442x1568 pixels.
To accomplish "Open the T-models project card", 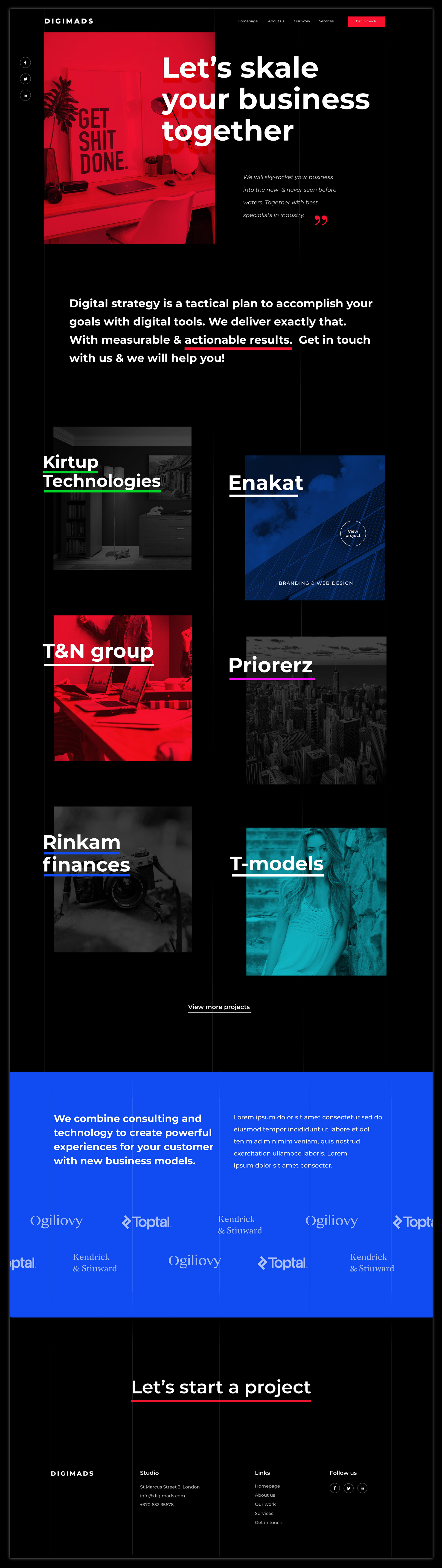I will point(316,901).
